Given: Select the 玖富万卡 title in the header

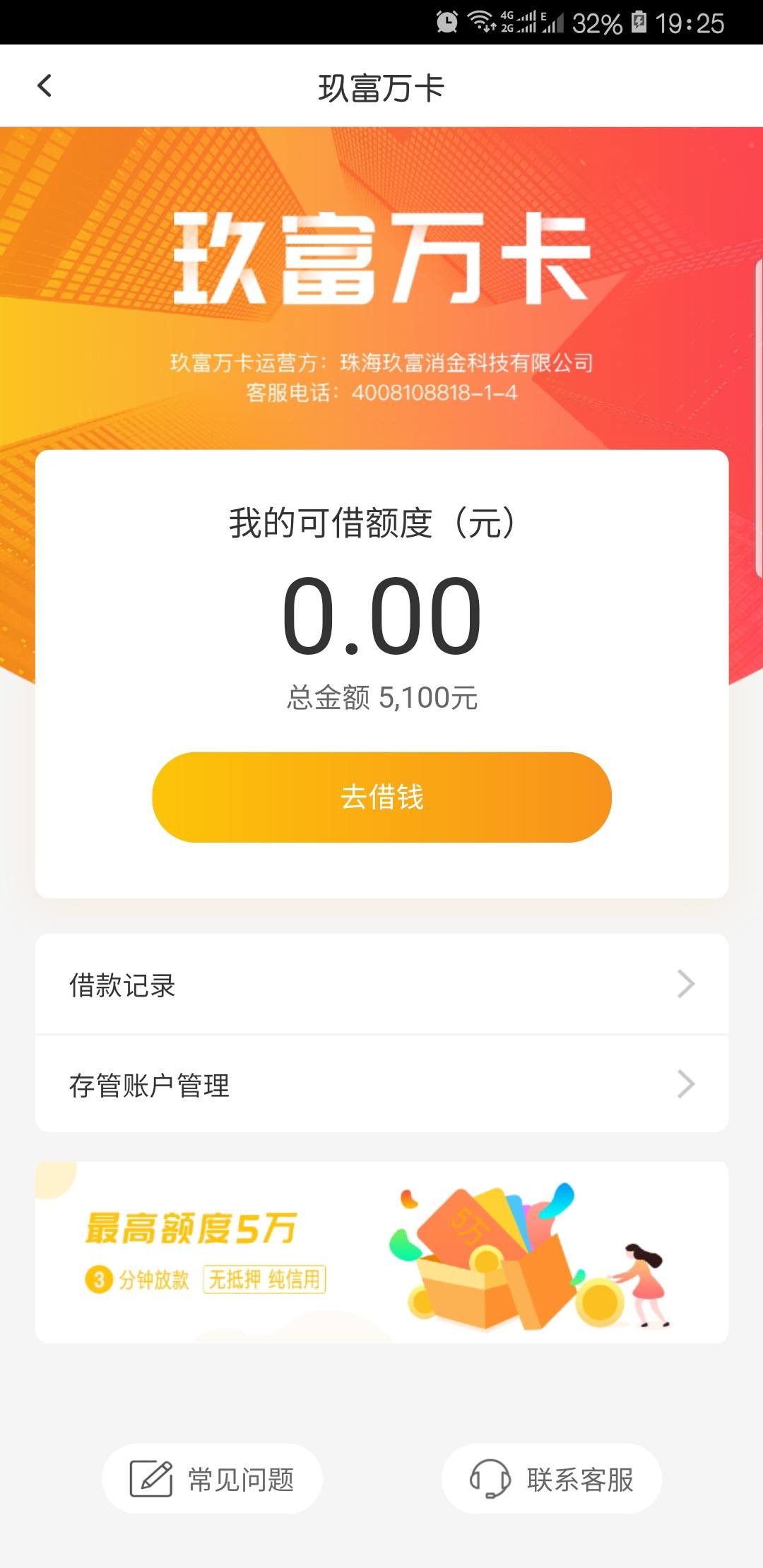Looking at the screenshot, I should 381,85.
